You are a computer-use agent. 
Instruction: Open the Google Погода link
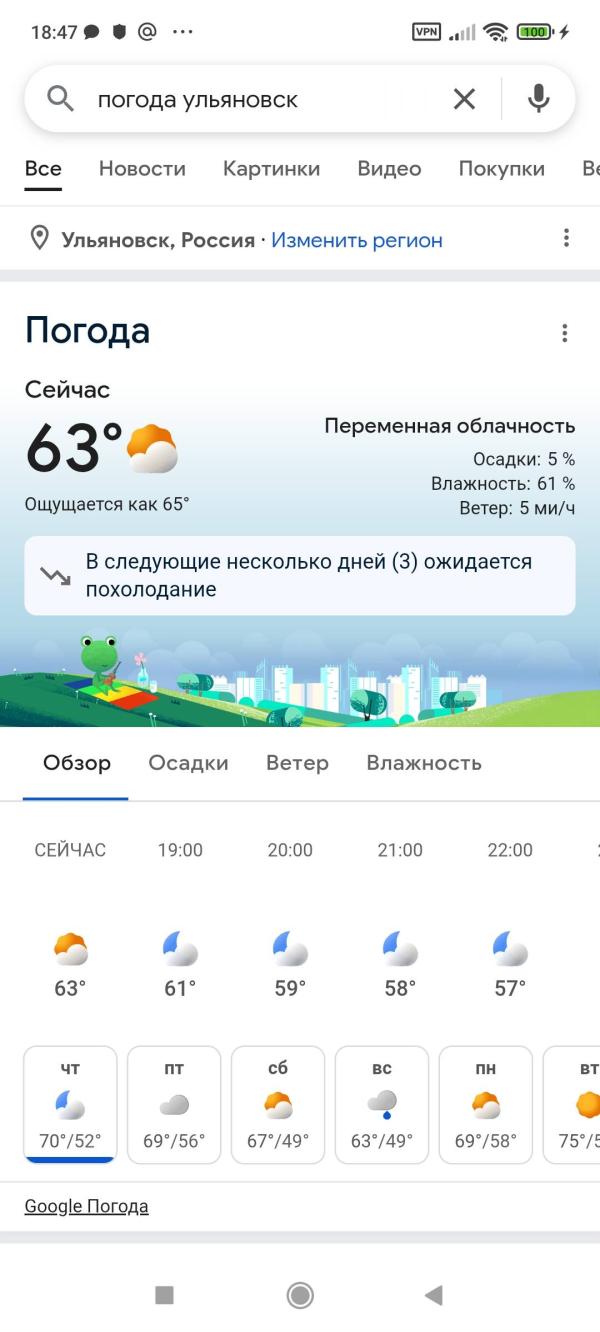[86, 1207]
